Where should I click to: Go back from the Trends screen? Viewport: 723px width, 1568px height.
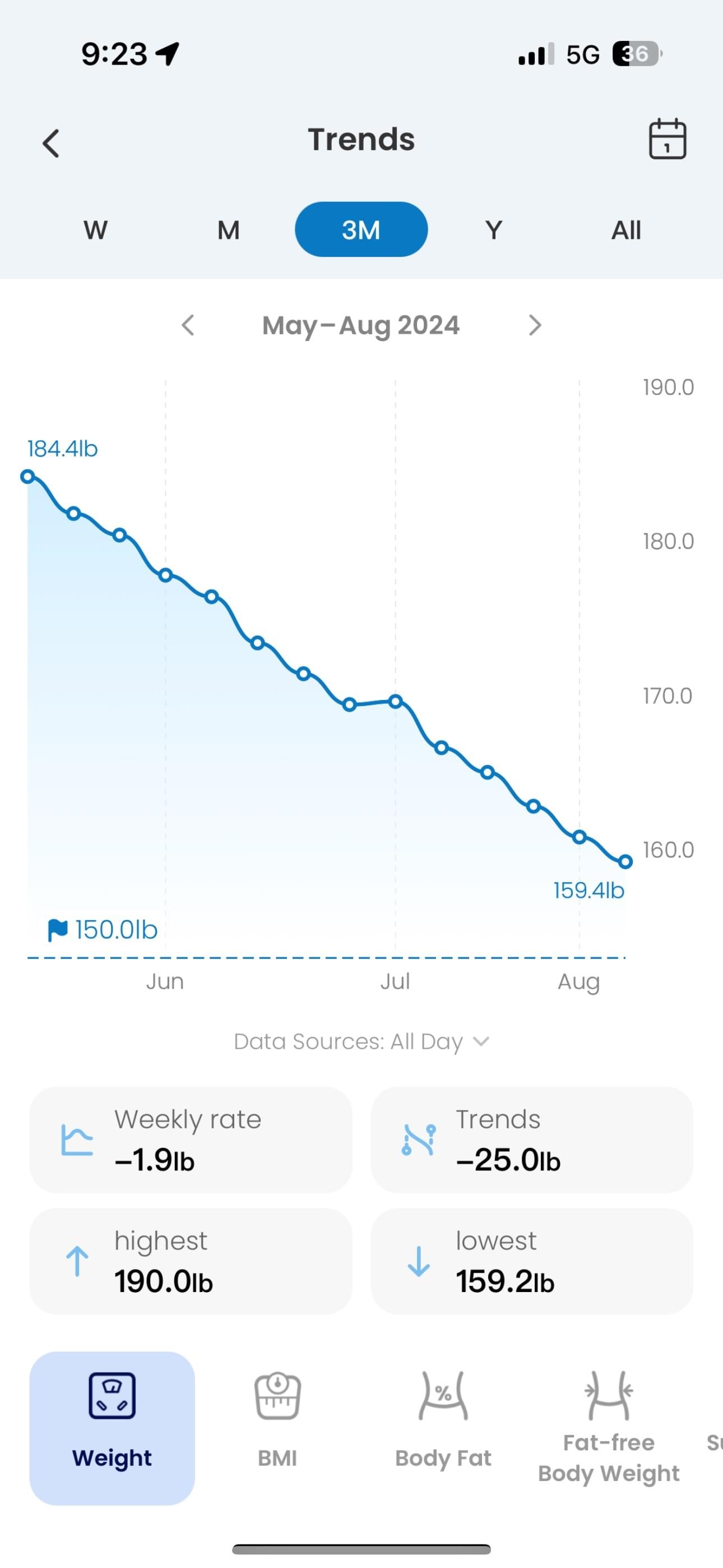[51, 144]
